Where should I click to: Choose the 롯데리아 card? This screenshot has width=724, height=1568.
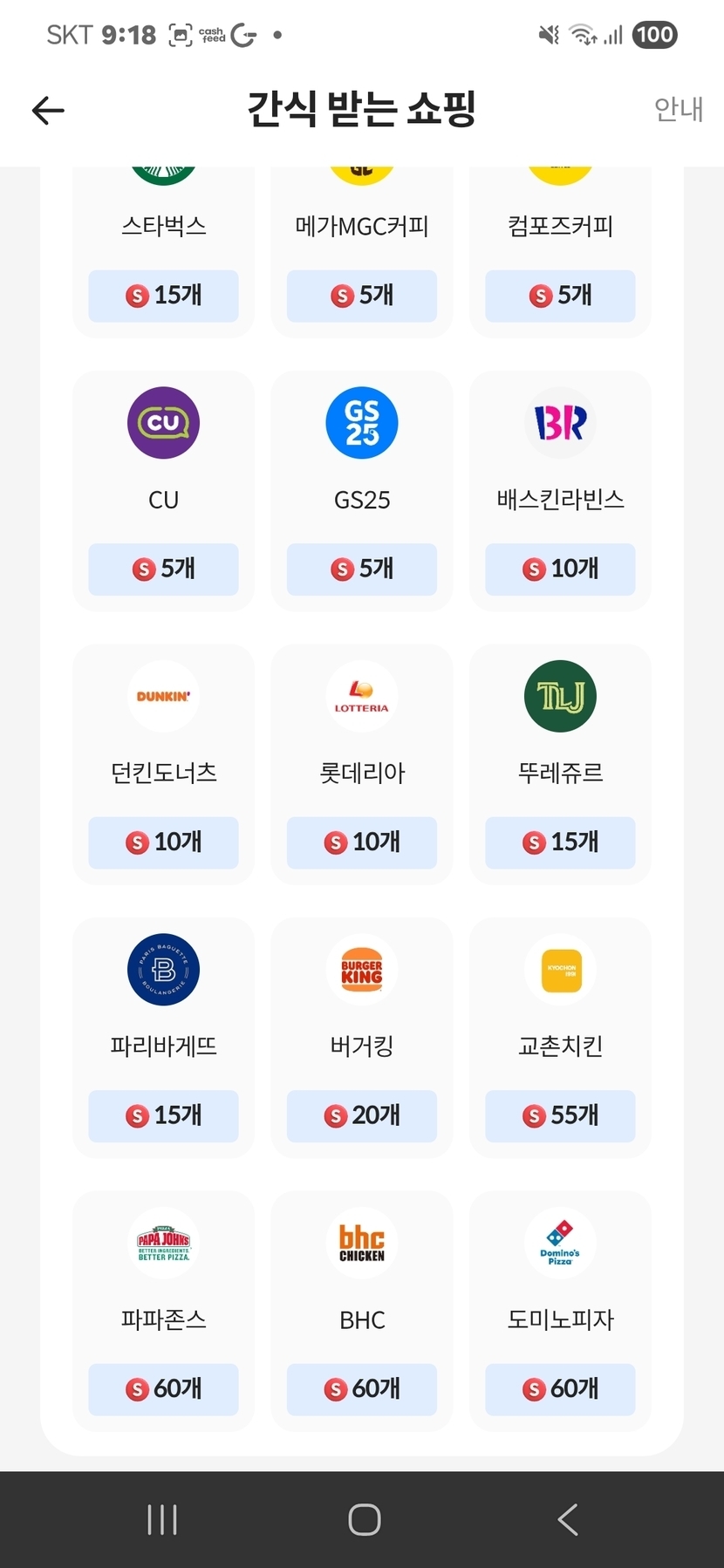[362, 764]
